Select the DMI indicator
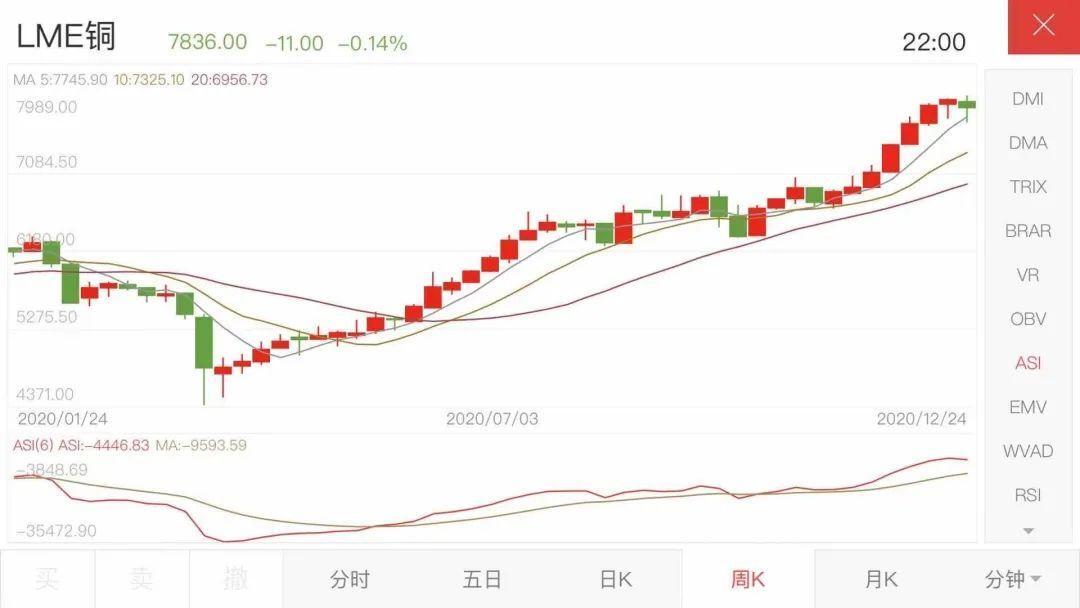The image size is (1080, 608). pyautogui.click(x=1028, y=99)
